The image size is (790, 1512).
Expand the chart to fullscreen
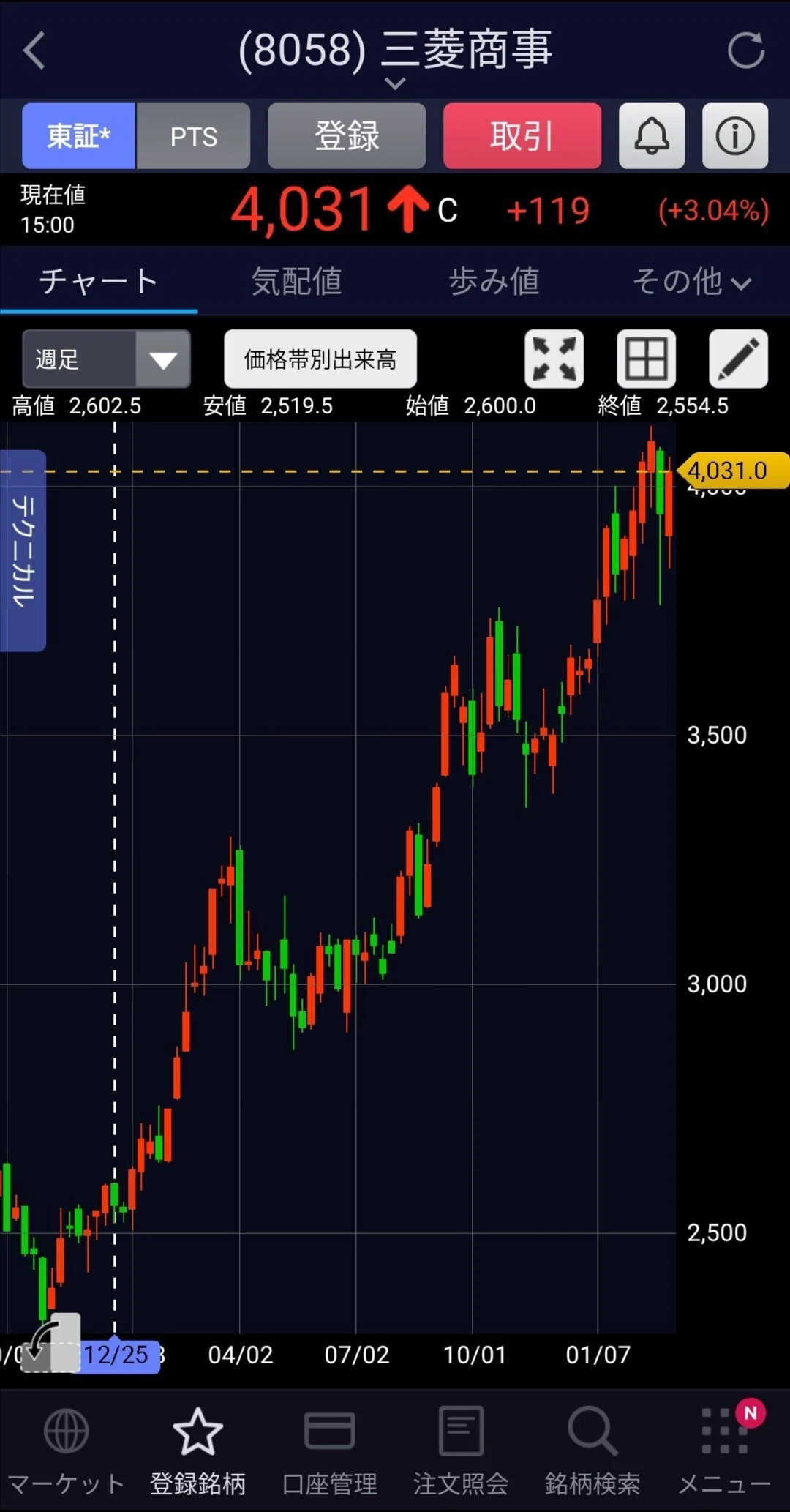pos(554,359)
